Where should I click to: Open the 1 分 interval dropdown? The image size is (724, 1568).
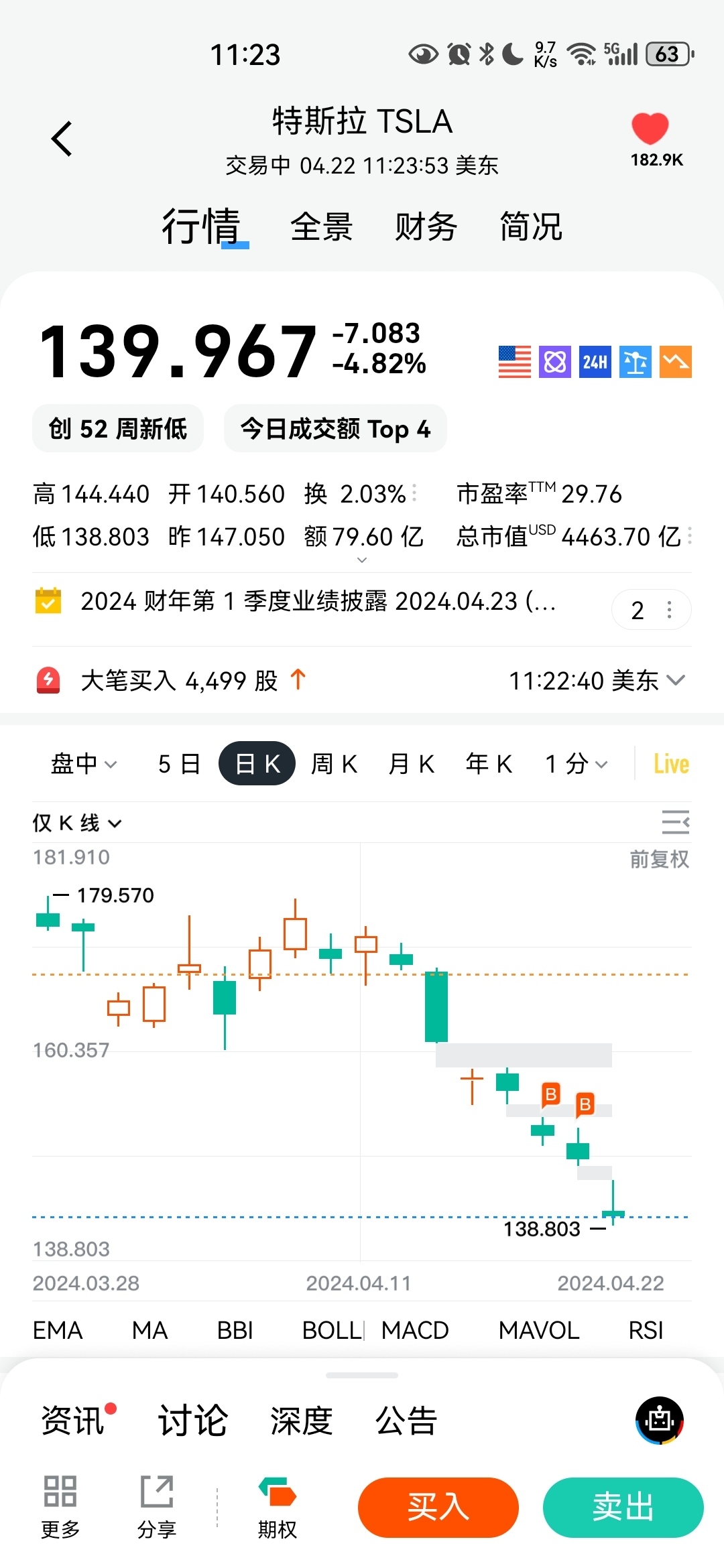coord(576,764)
